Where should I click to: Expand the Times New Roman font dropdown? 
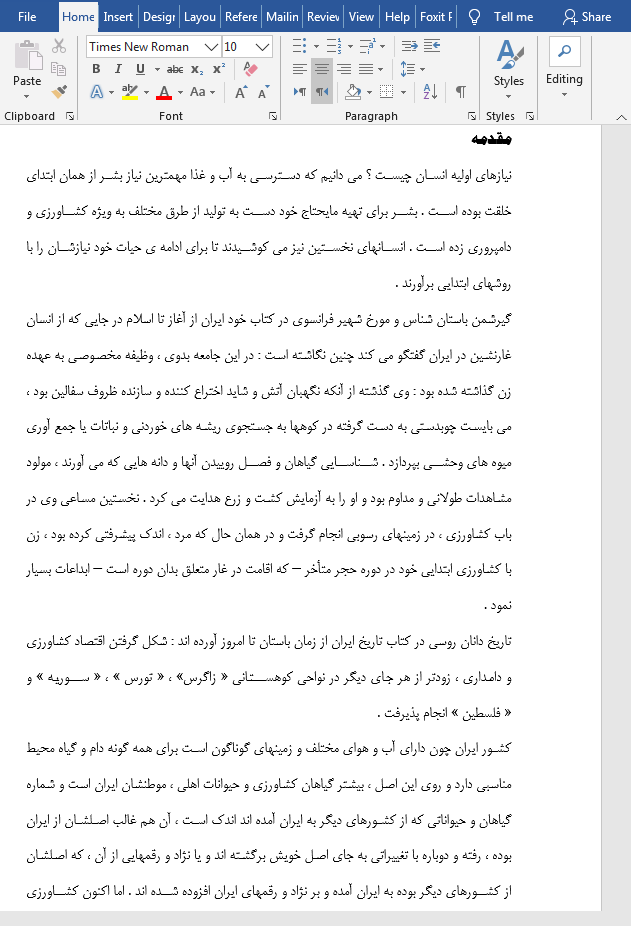tap(211, 47)
